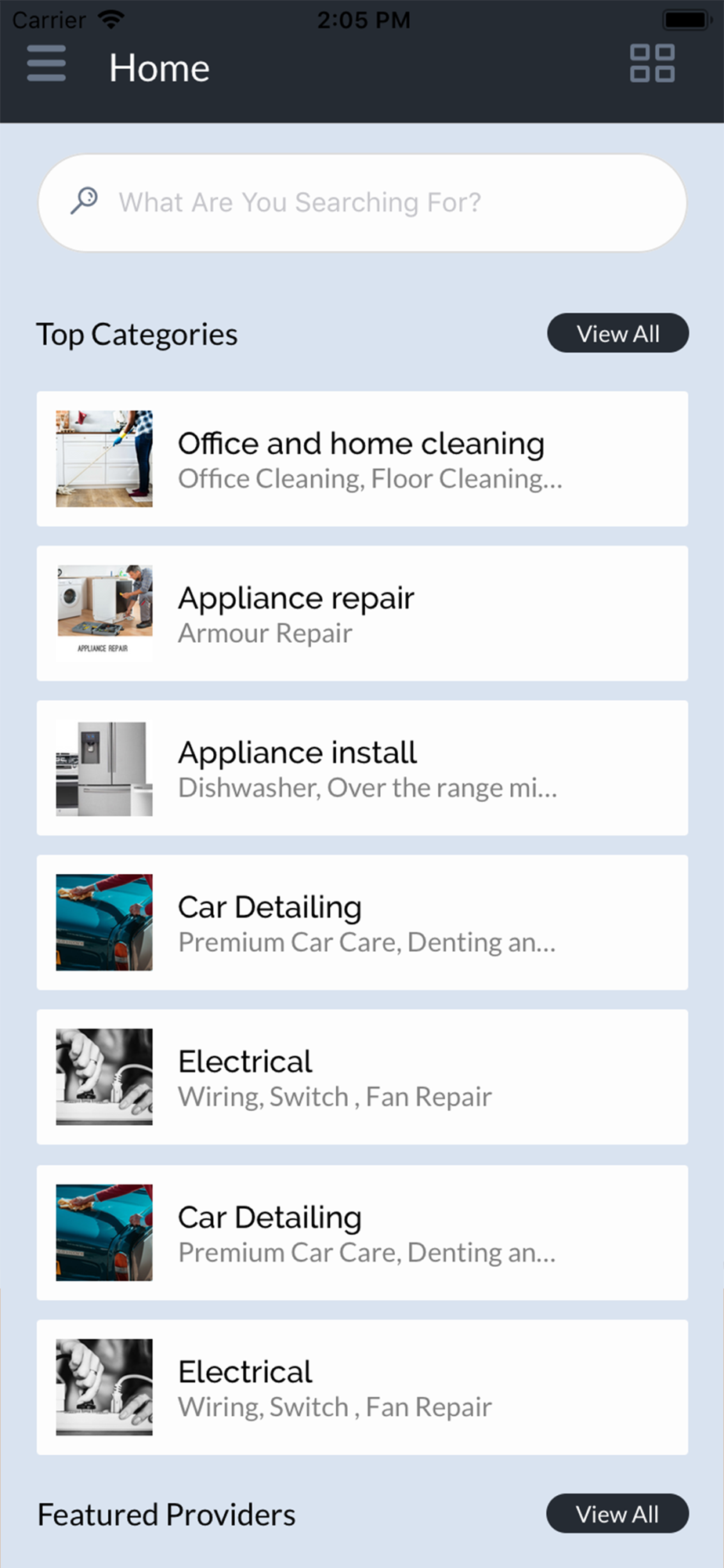724x1568 pixels.
Task: Switch to grid view layout
Action: pos(652,63)
